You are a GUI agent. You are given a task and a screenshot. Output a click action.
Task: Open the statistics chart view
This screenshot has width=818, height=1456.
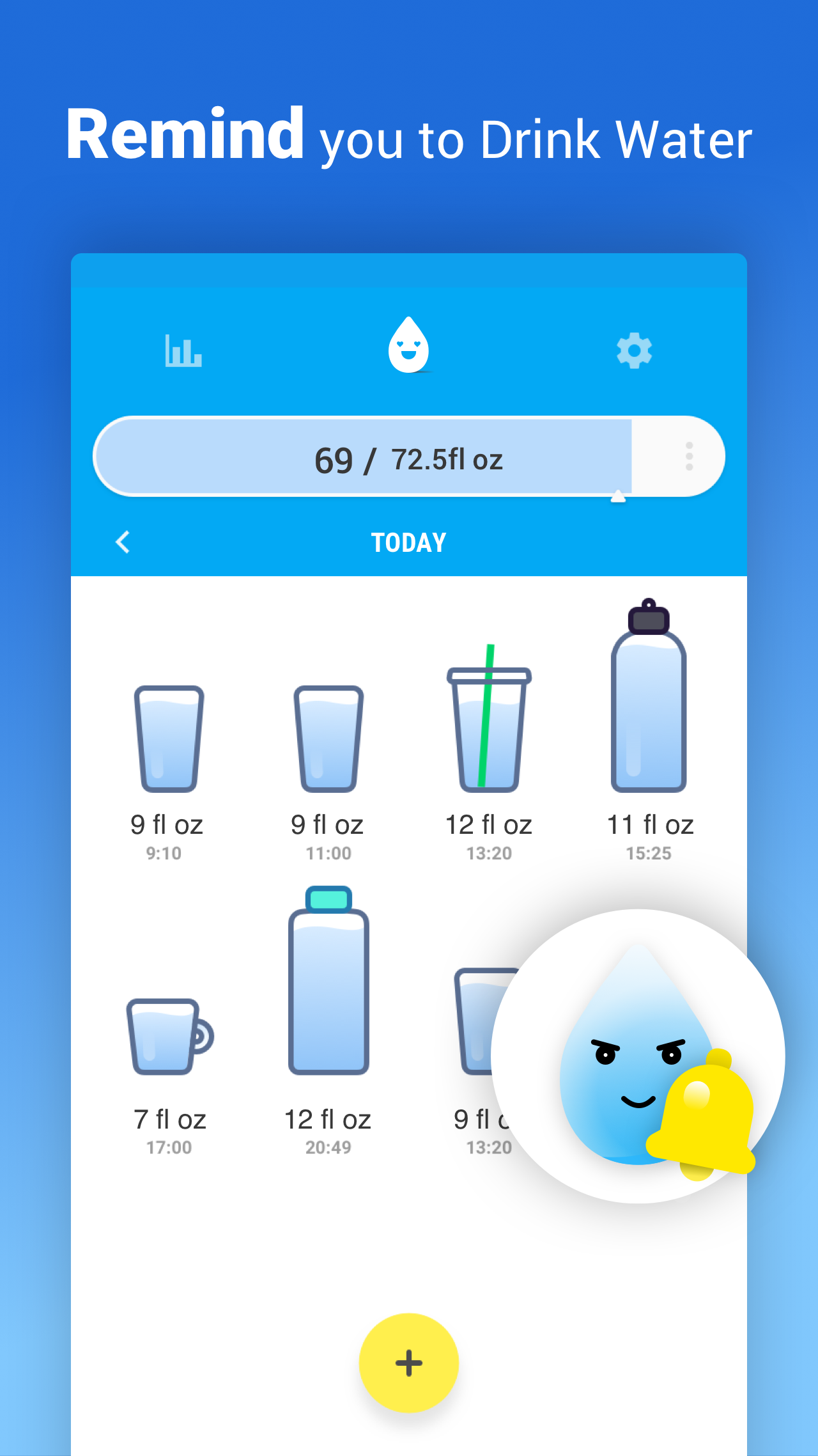183,350
